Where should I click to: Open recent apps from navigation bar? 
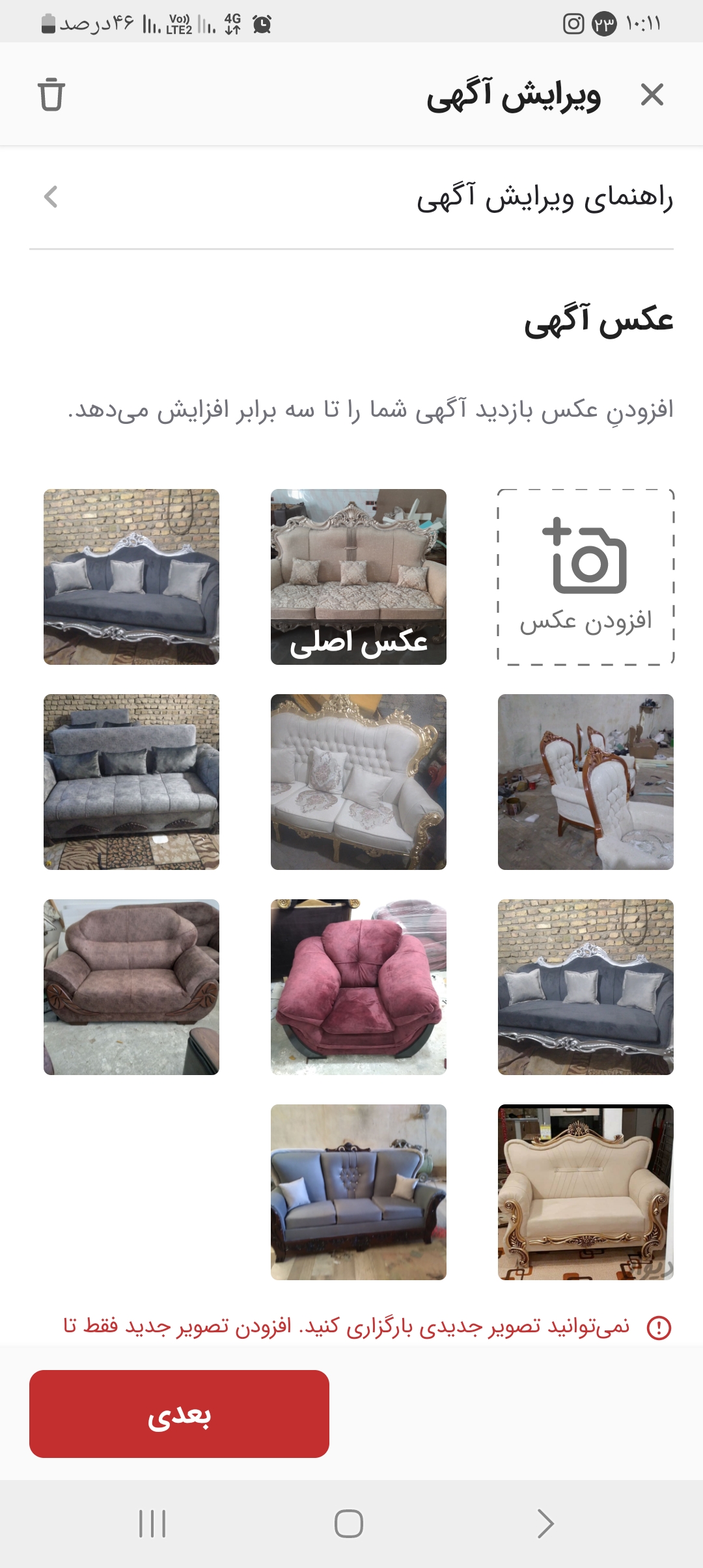click(152, 1524)
